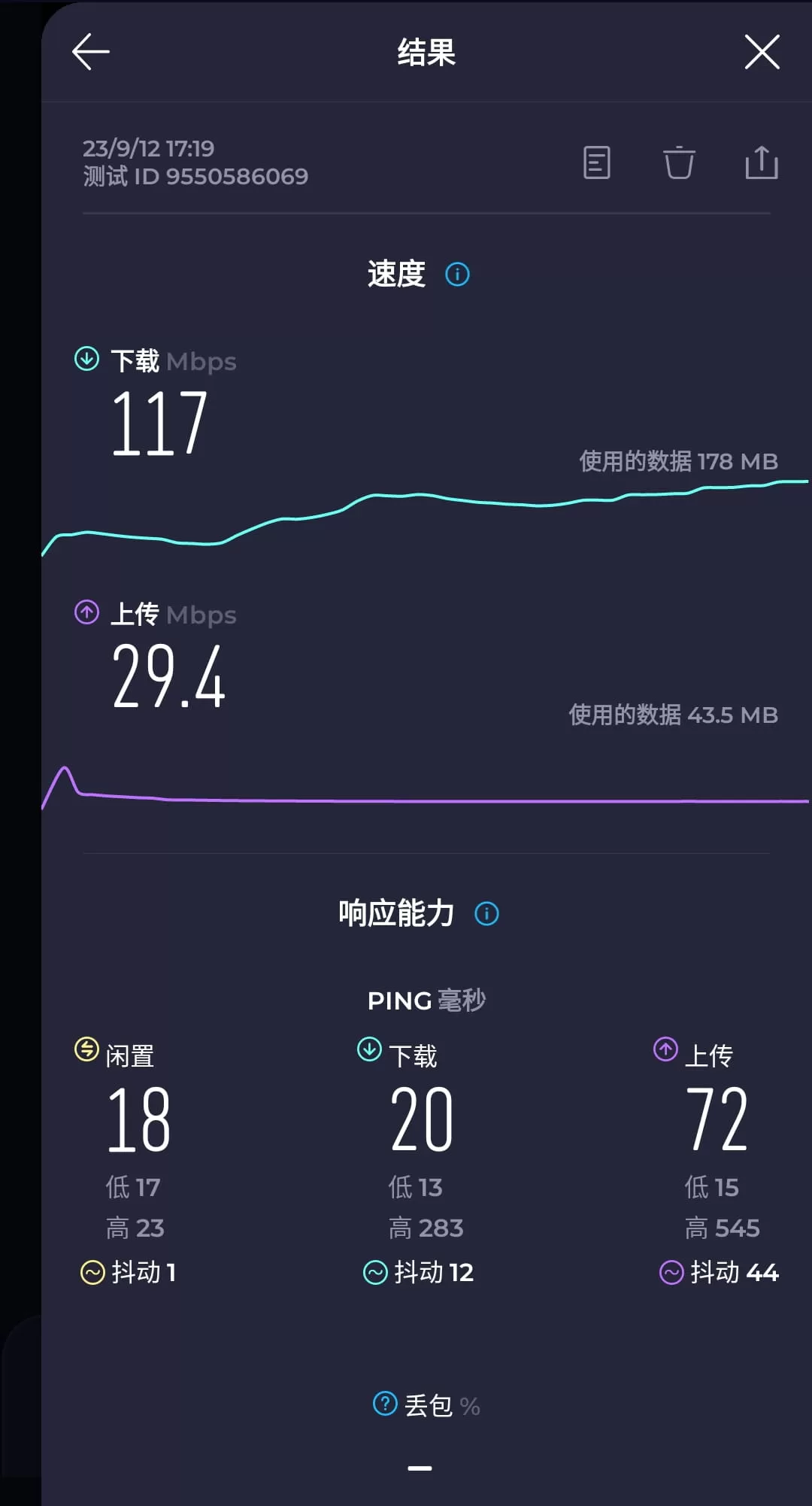Screen dimensions: 812x1506
Task: Click the 丢包 question mark icon
Action: 384,1404
